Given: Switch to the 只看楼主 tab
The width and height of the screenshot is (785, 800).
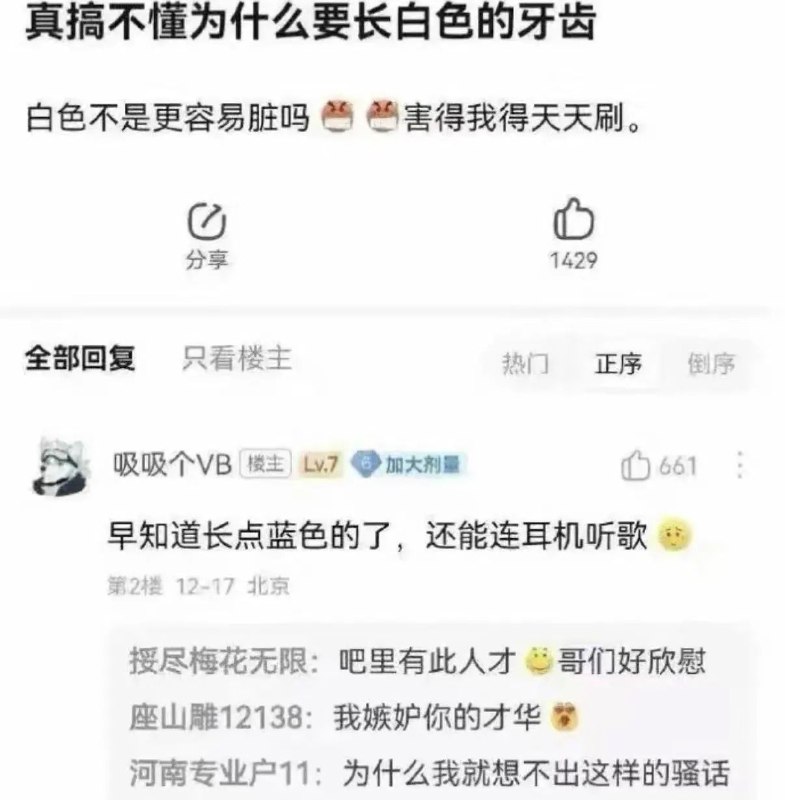Looking at the screenshot, I should coord(237,358).
